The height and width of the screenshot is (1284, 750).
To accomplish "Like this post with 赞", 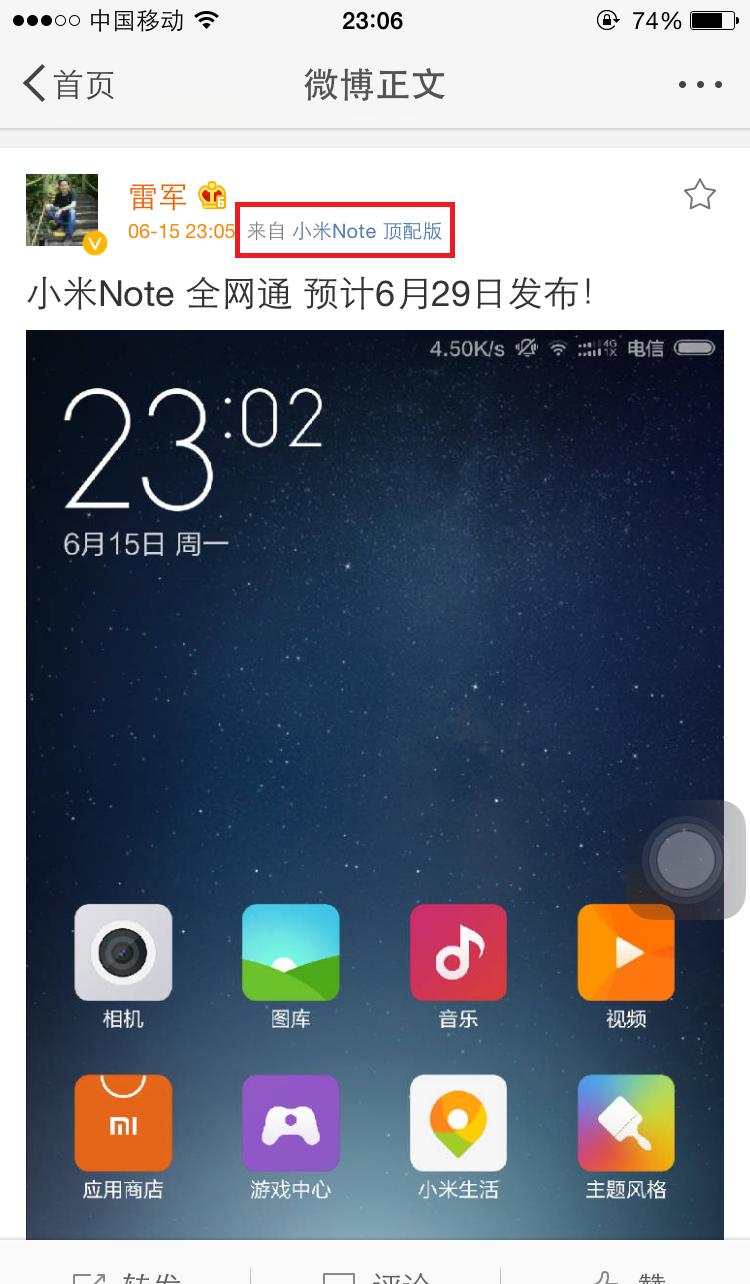I will coord(625,1272).
